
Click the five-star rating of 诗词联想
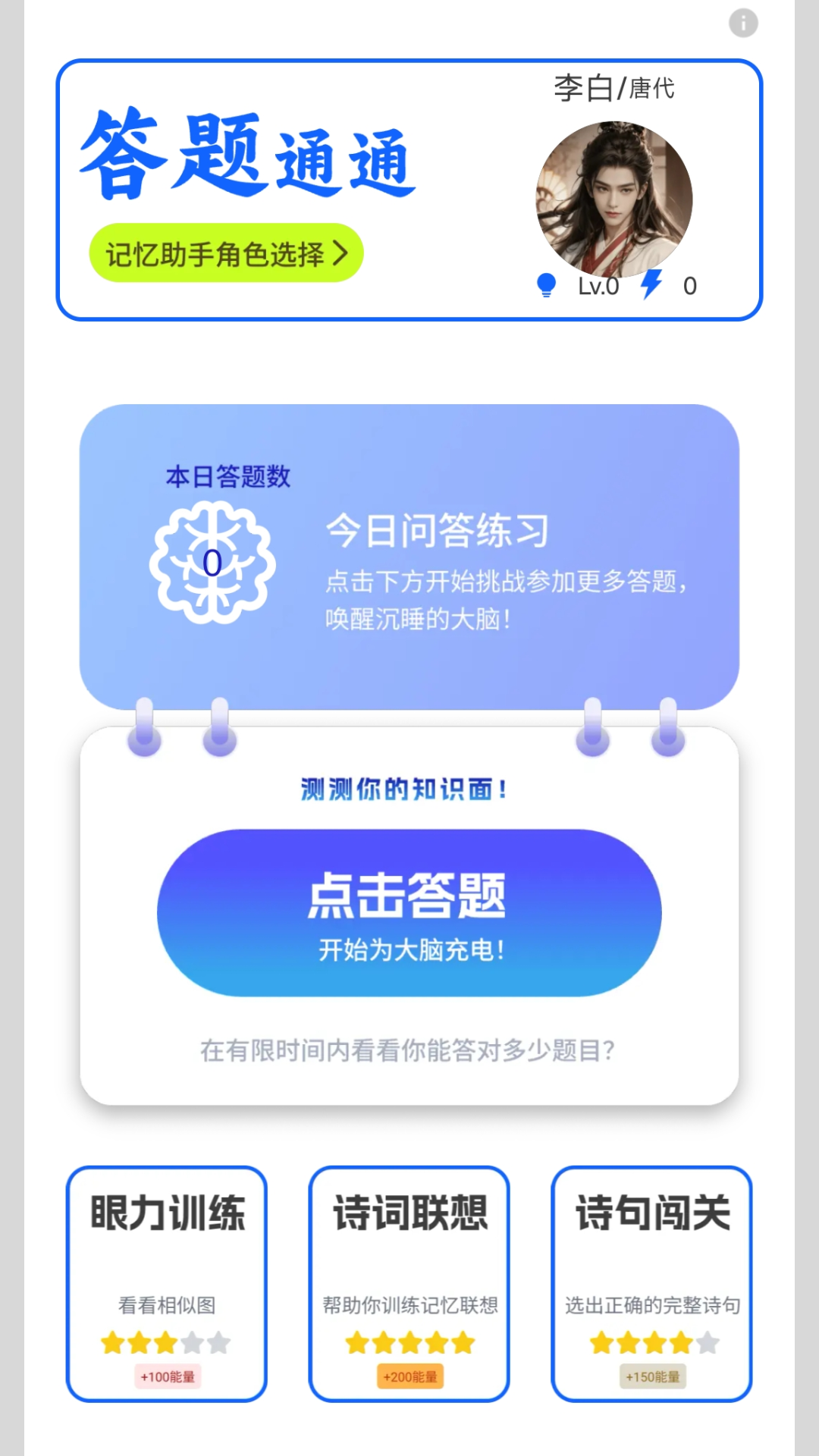409,1341
